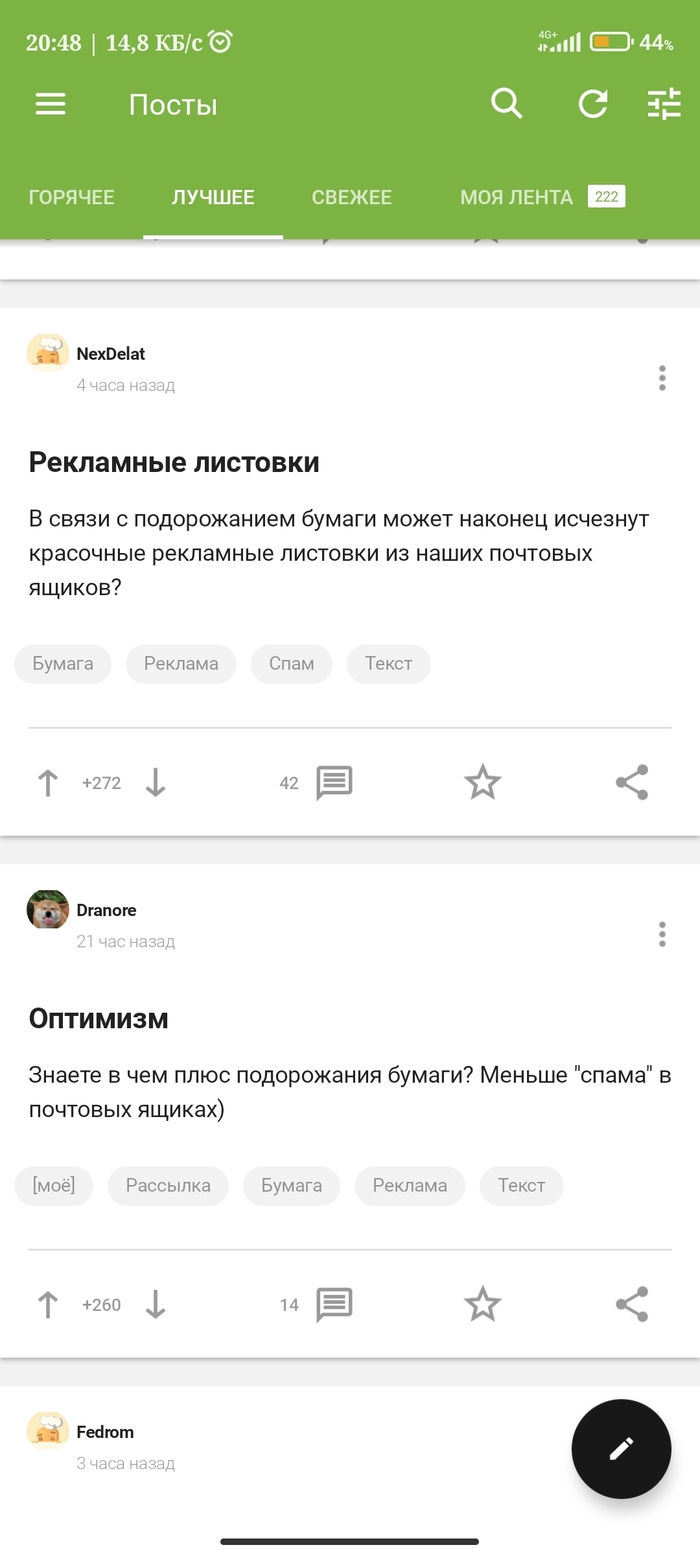The image size is (700, 1556).
Task: Open comments on the Оптимизм post
Action: pyautogui.click(x=333, y=1305)
